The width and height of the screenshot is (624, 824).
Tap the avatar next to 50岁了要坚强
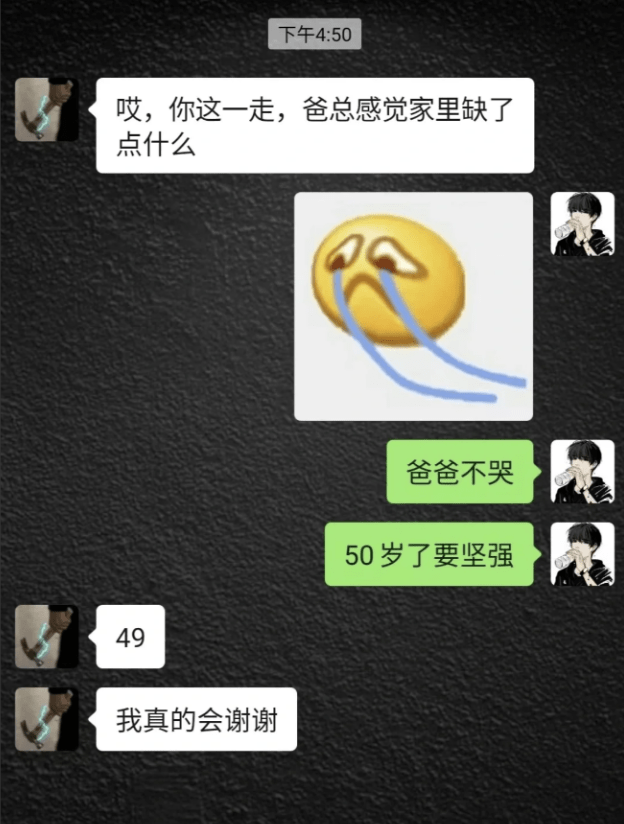pos(582,554)
